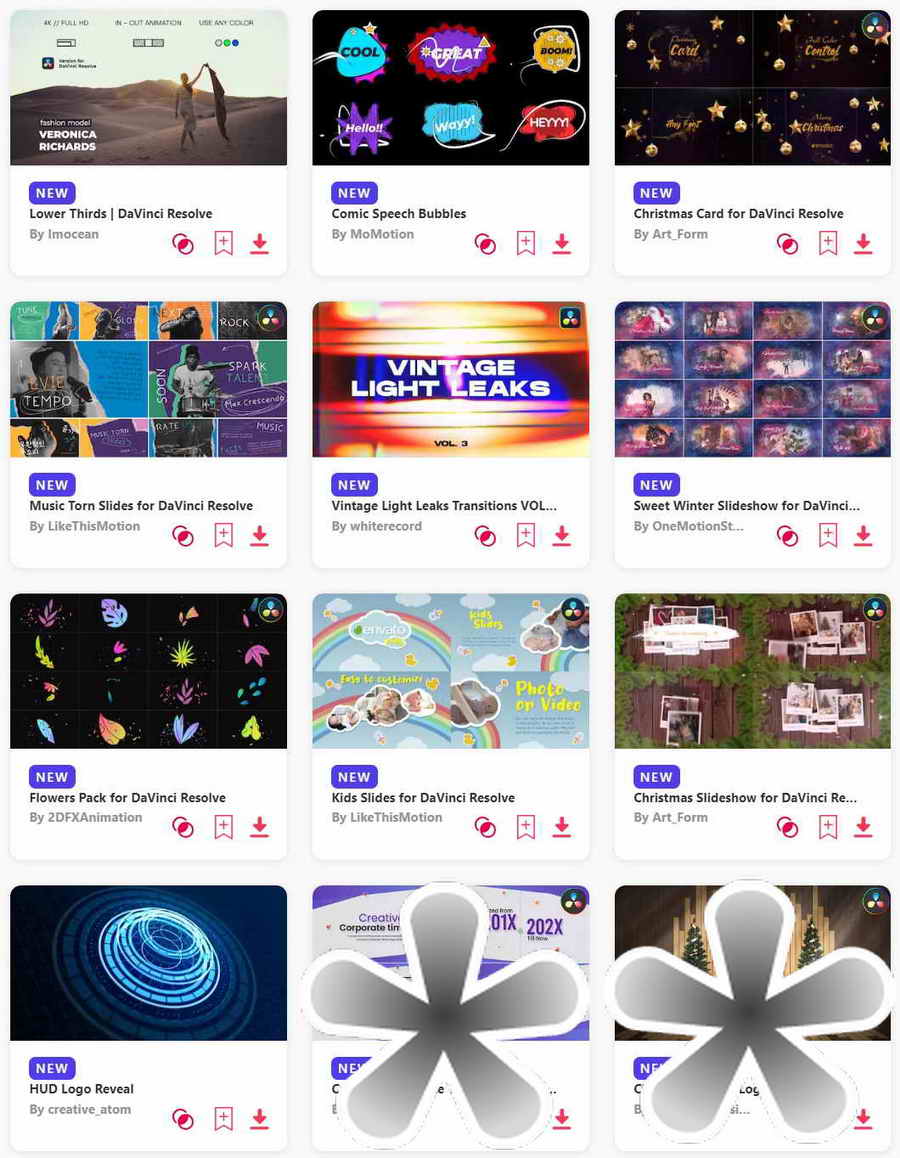Open creative_atom author profile
The height and width of the screenshot is (1158, 900).
[x=89, y=1109]
